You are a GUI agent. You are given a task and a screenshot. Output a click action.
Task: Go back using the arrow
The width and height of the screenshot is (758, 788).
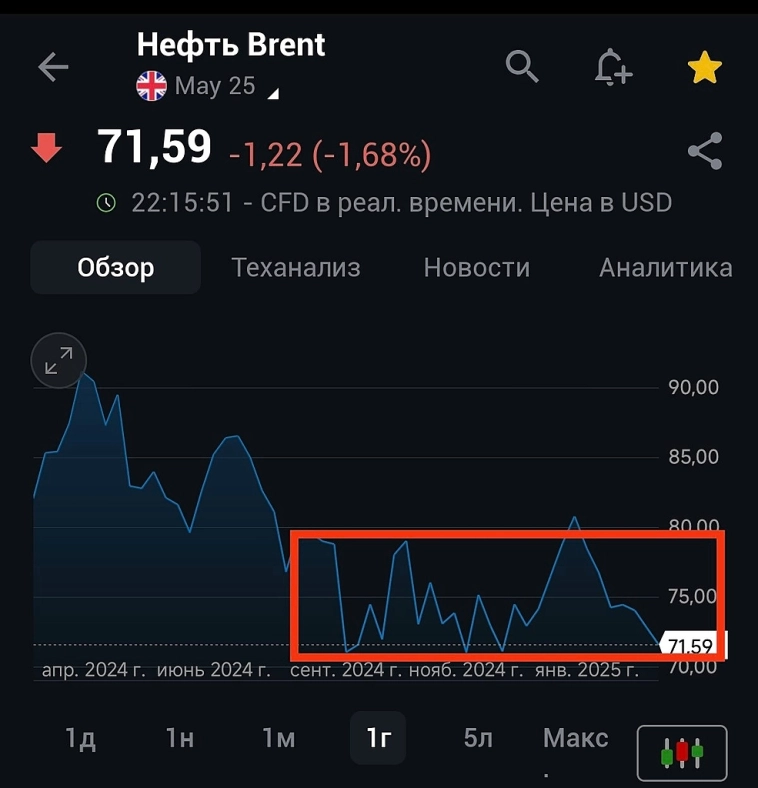point(53,67)
